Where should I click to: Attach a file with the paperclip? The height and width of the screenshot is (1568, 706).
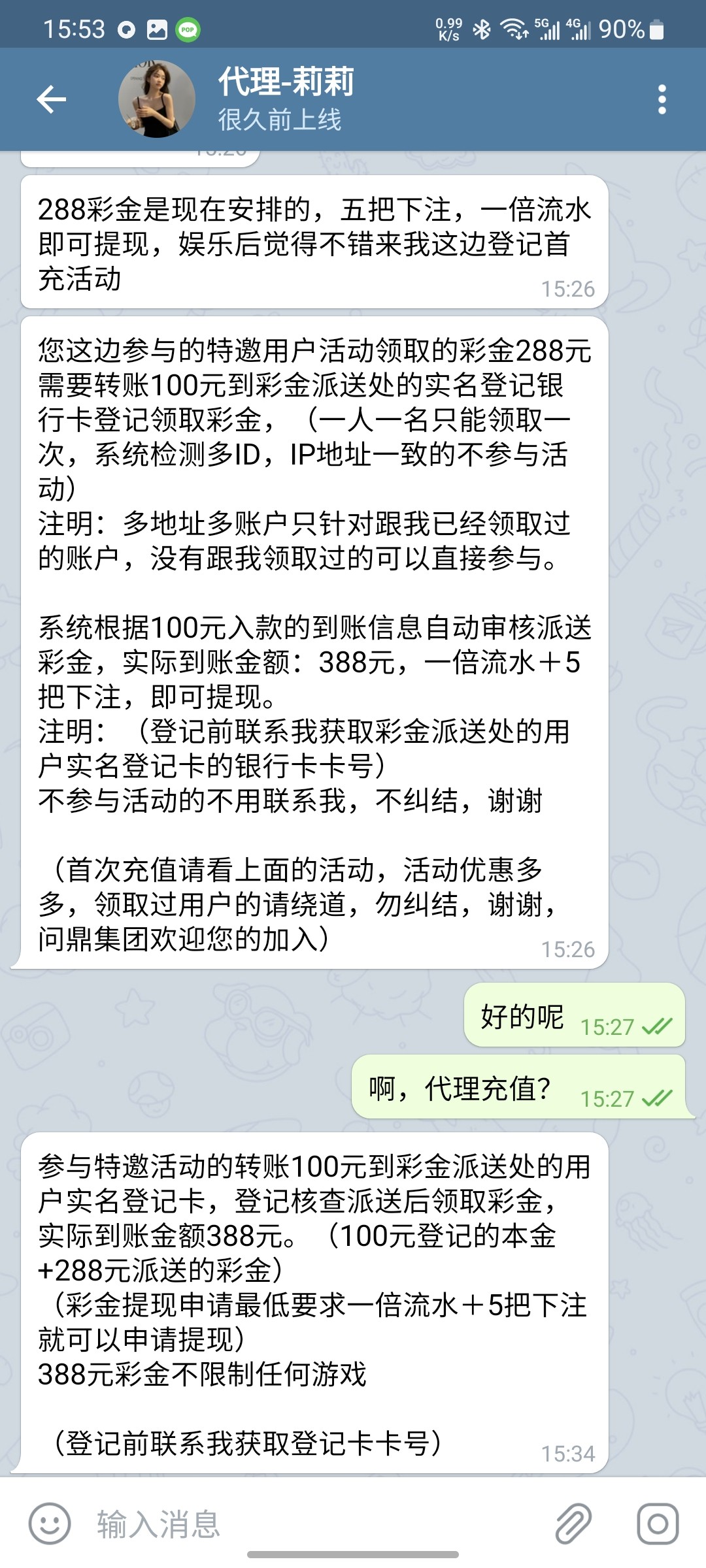click(x=573, y=1524)
